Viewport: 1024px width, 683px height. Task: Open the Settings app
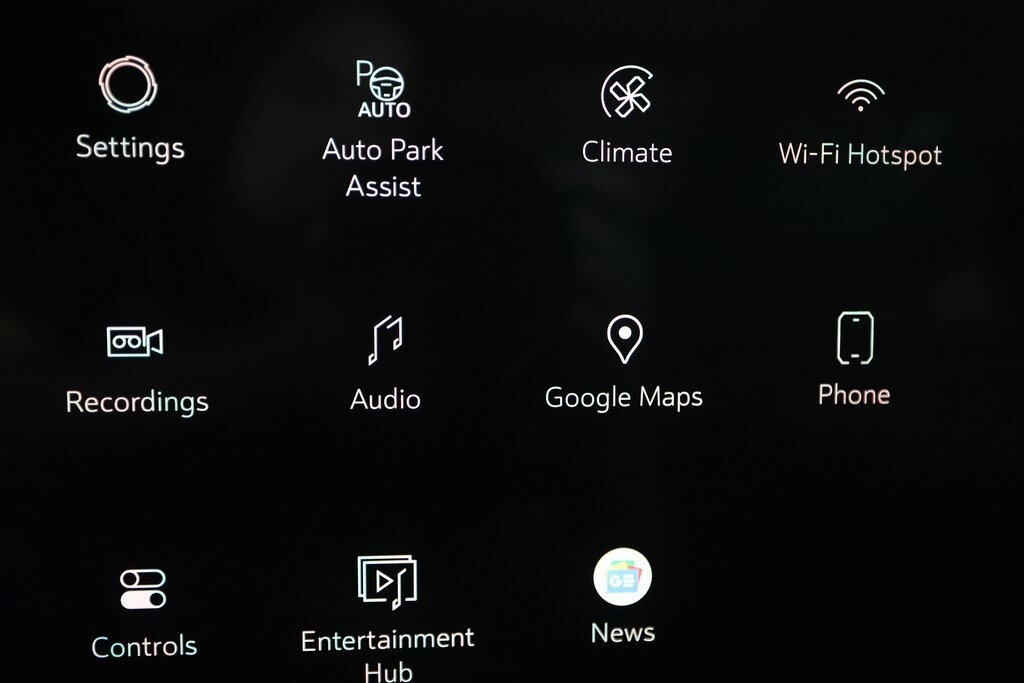tap(129, 87)
